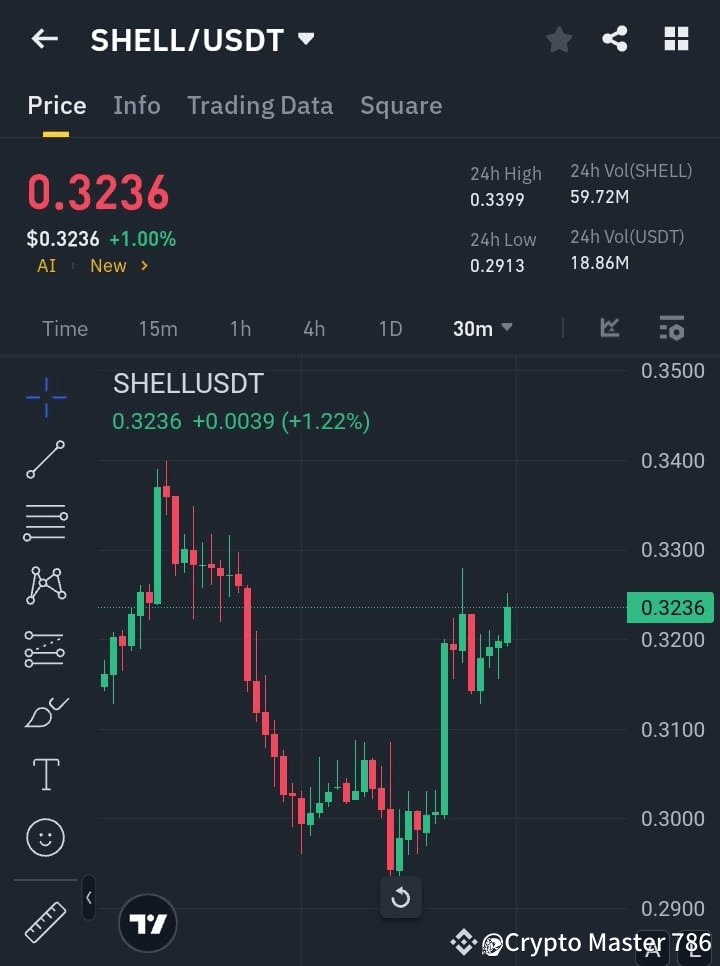720x966 pixels.
Task: Switch to the Trading Data tab
Action: [260, 105]
